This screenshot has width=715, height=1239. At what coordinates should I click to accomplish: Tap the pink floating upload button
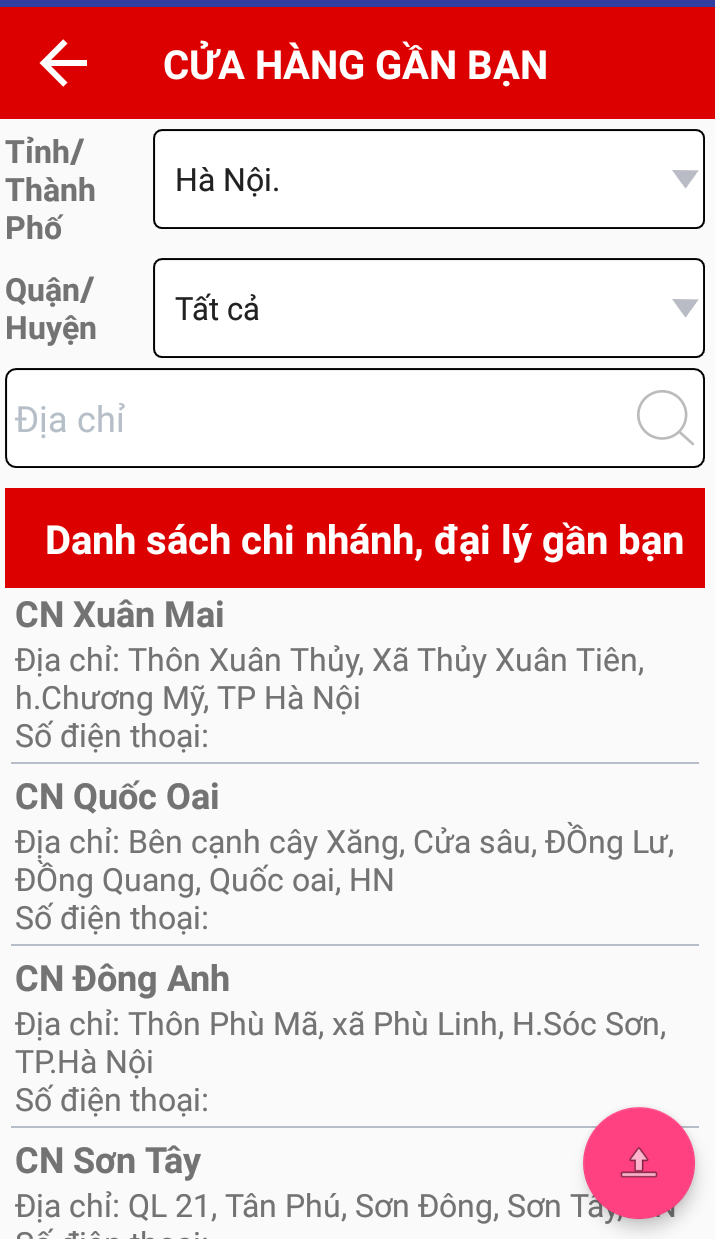pos(639,1163)
